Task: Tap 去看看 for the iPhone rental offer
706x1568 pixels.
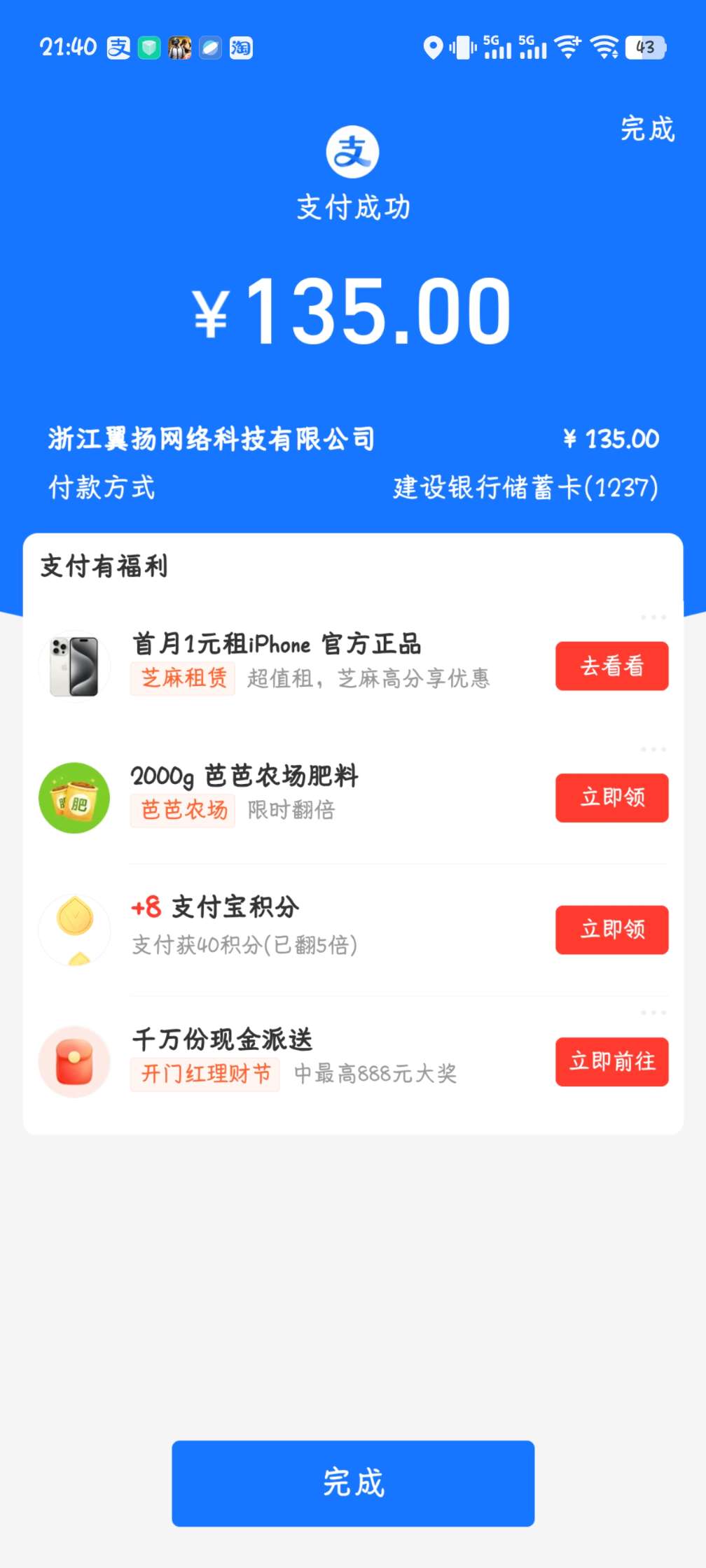Action: tap(611, 666)
